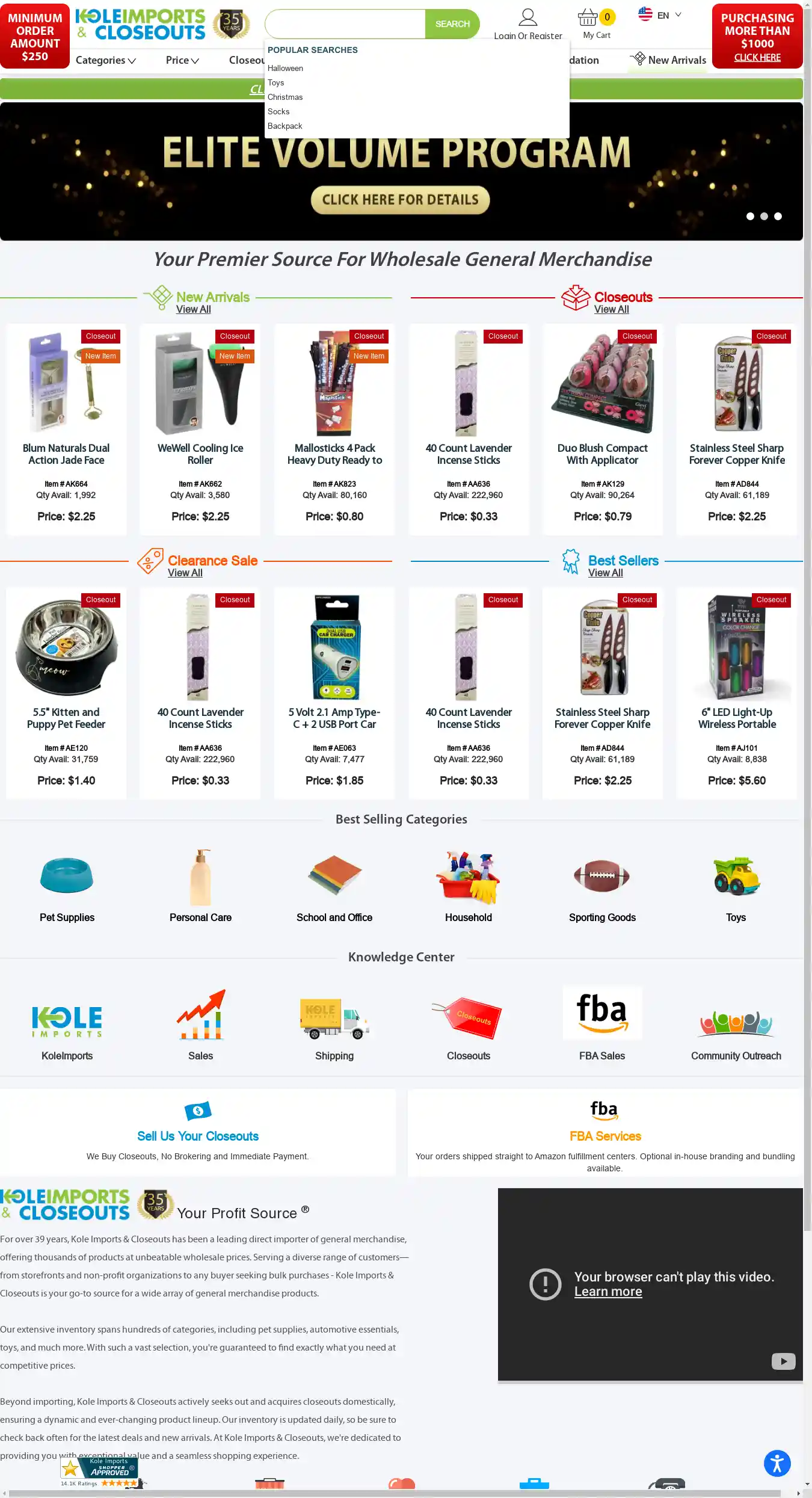Screen dimensions: 812x1498
Task: Tap the green SEARCH button
Action: [452, 24]
